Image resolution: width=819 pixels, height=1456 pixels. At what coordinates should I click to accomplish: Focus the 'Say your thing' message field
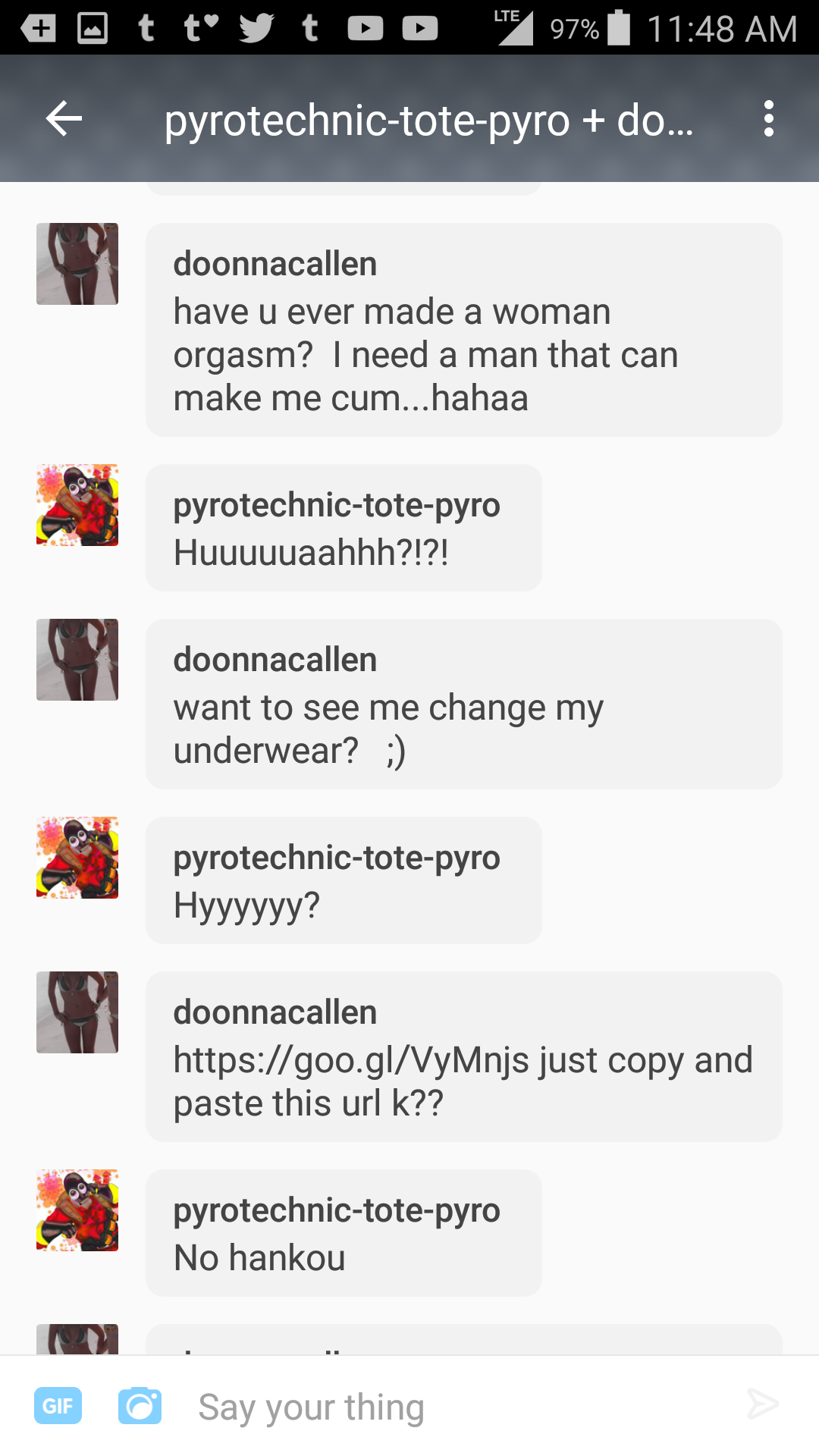pyautogui.click(x=455, y=1407)
